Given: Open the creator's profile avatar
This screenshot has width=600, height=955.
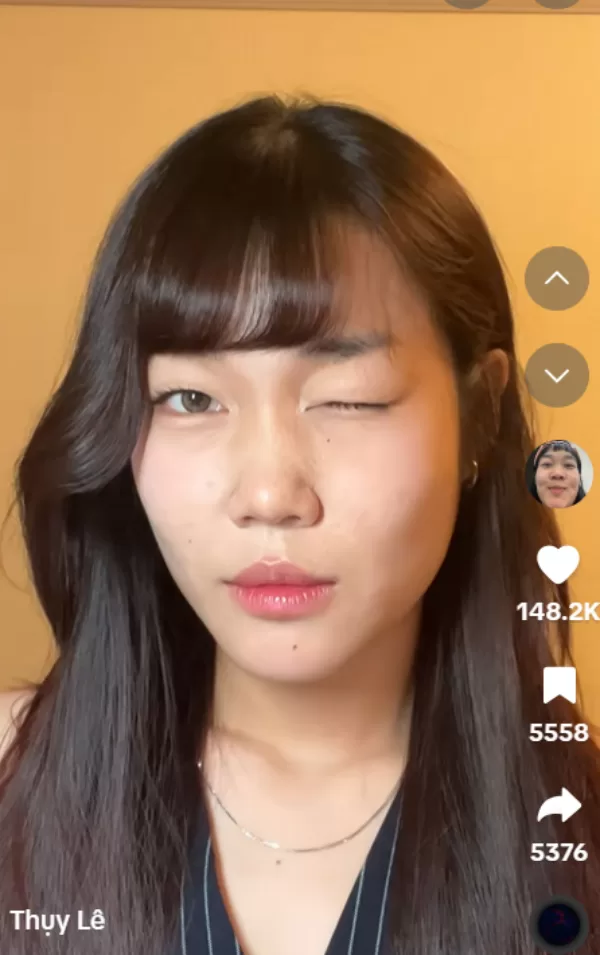Looking at the screenshot, I should (557, 473).
